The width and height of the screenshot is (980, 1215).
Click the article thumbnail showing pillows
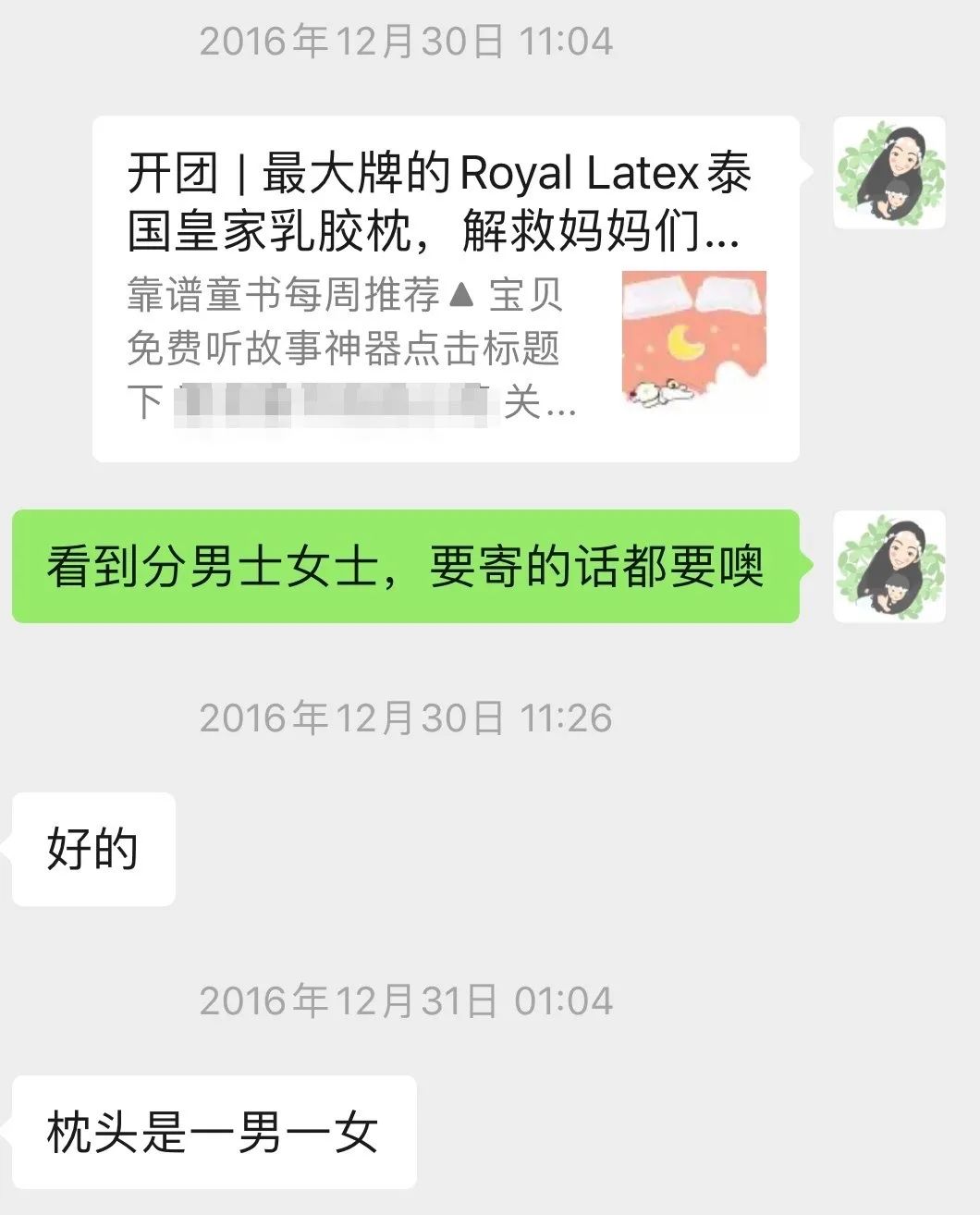pyautogui.click(x=695, y=342)
